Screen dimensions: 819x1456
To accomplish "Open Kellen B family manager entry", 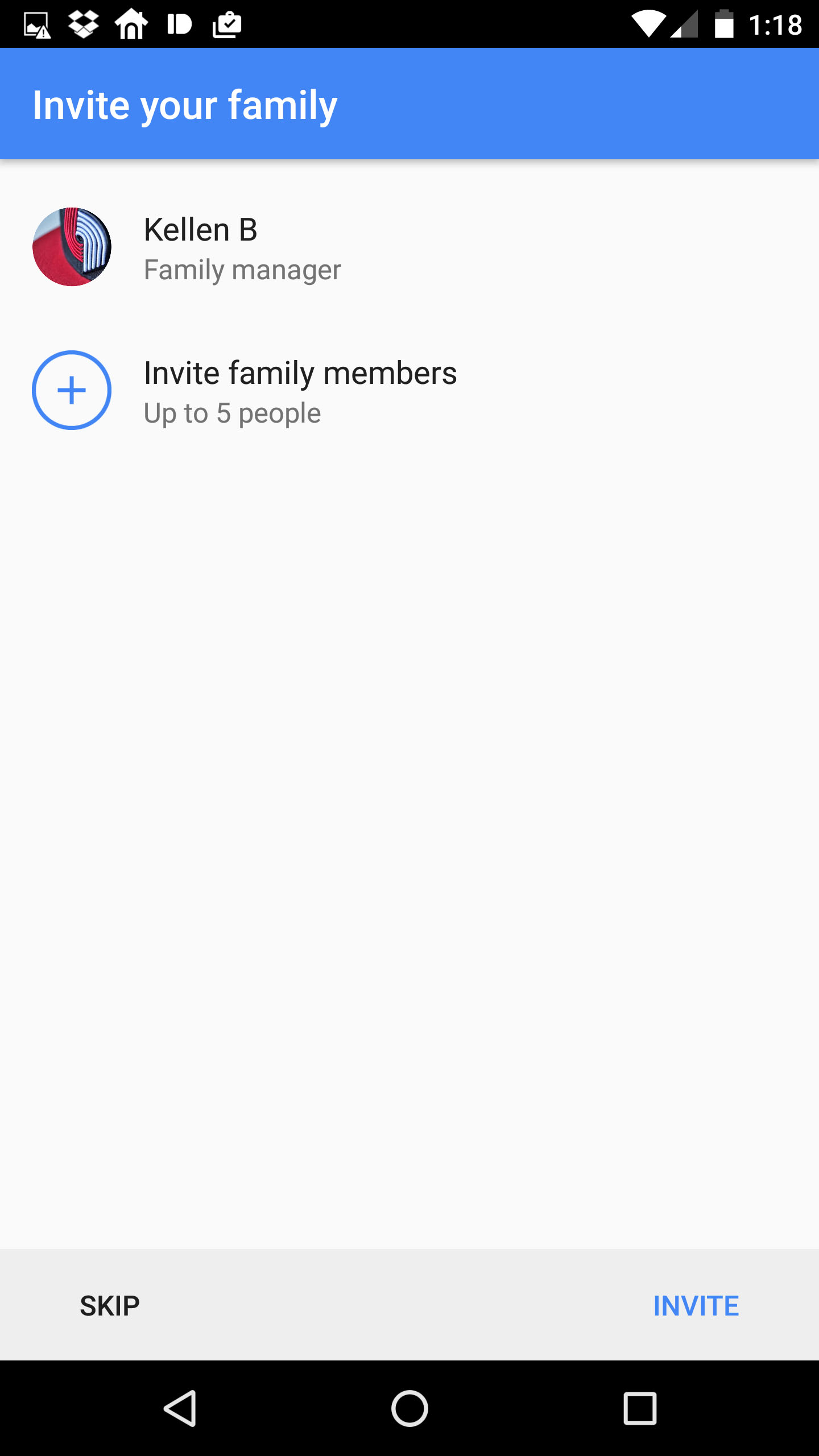I will (x=243, y=247).
